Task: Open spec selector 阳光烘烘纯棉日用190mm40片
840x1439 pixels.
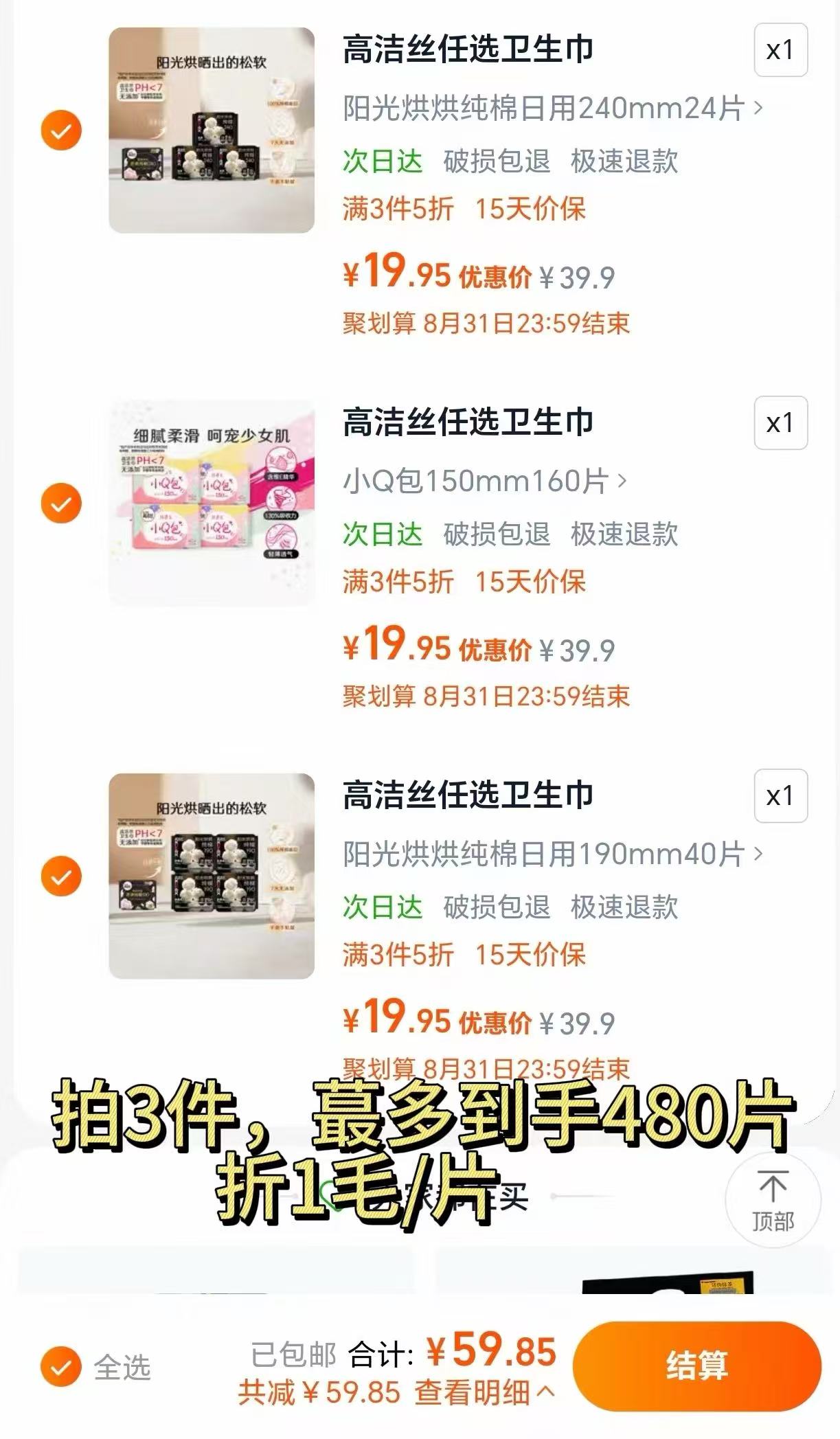Action: [553, 854]
